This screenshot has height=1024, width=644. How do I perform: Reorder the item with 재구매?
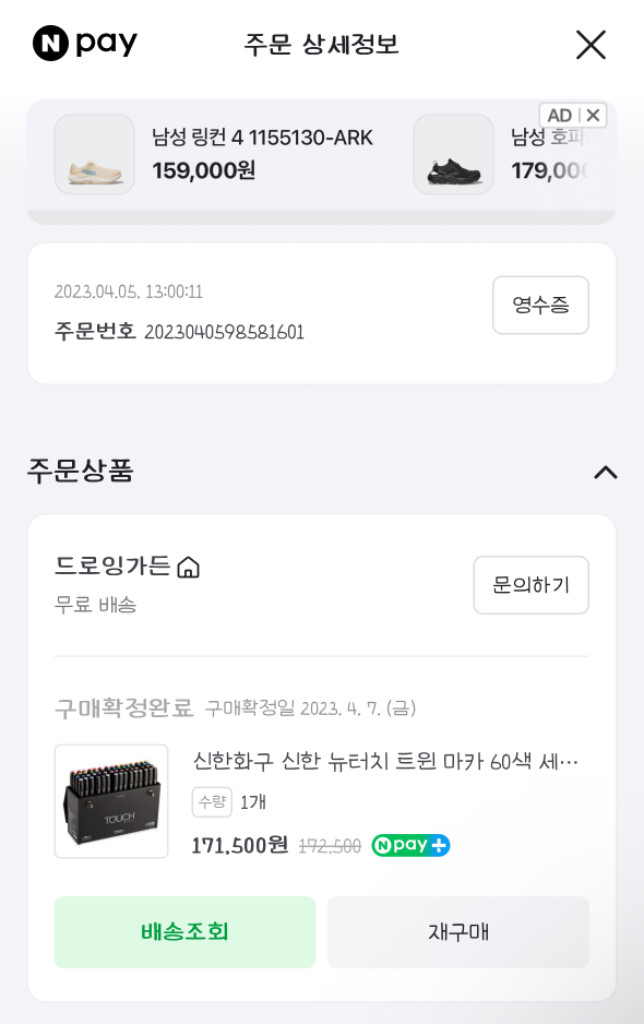(458, 932)
